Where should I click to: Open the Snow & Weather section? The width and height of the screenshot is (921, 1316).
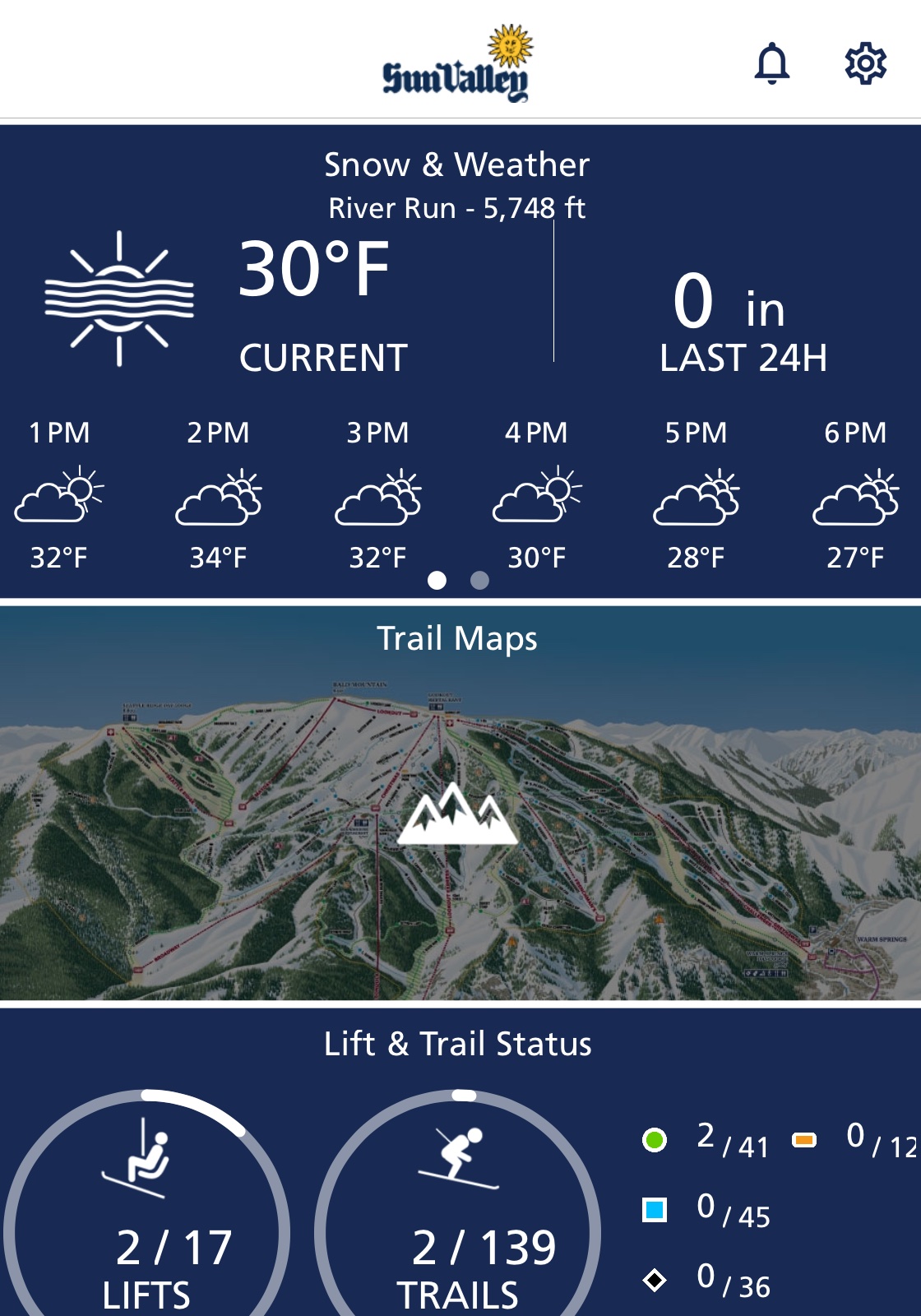458,164
